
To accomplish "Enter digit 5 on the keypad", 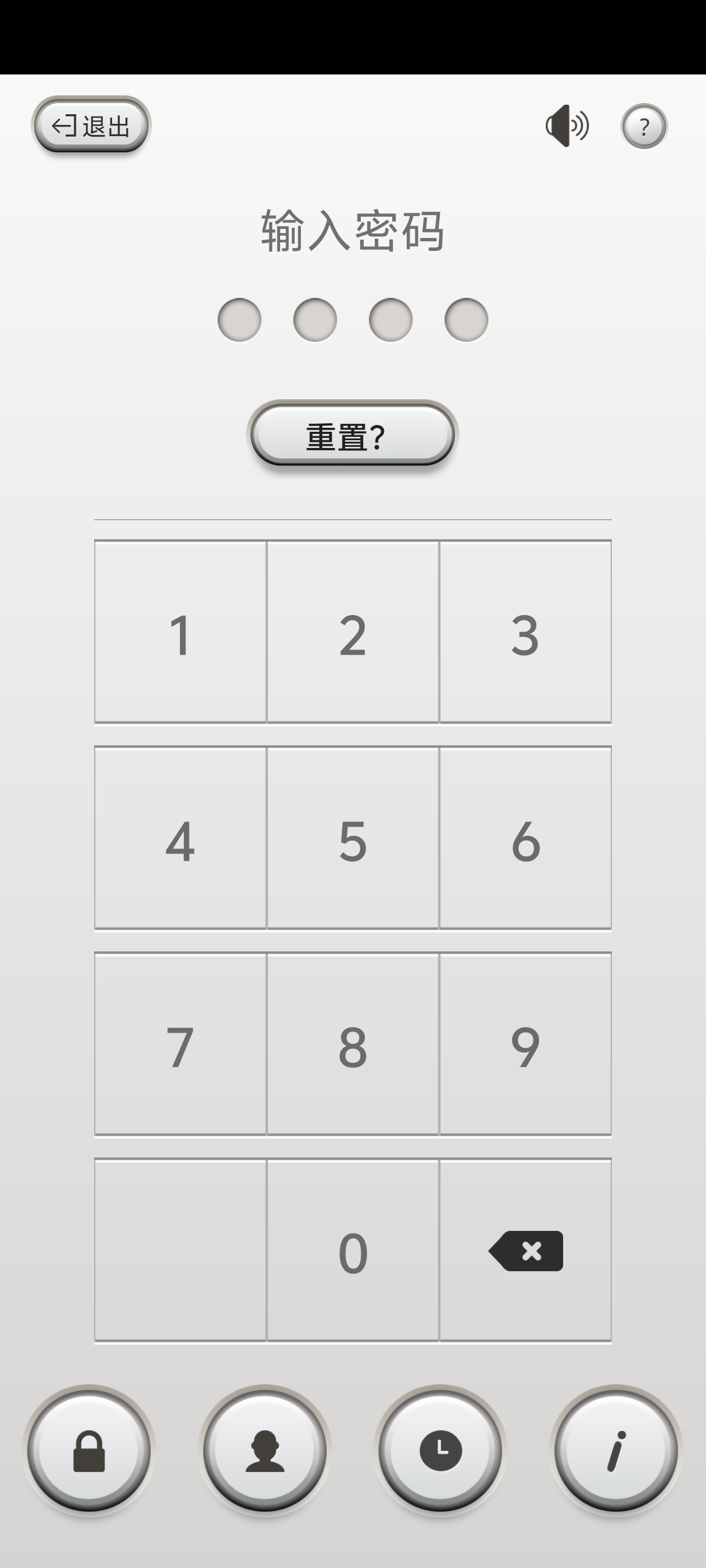I will [352, 839].
